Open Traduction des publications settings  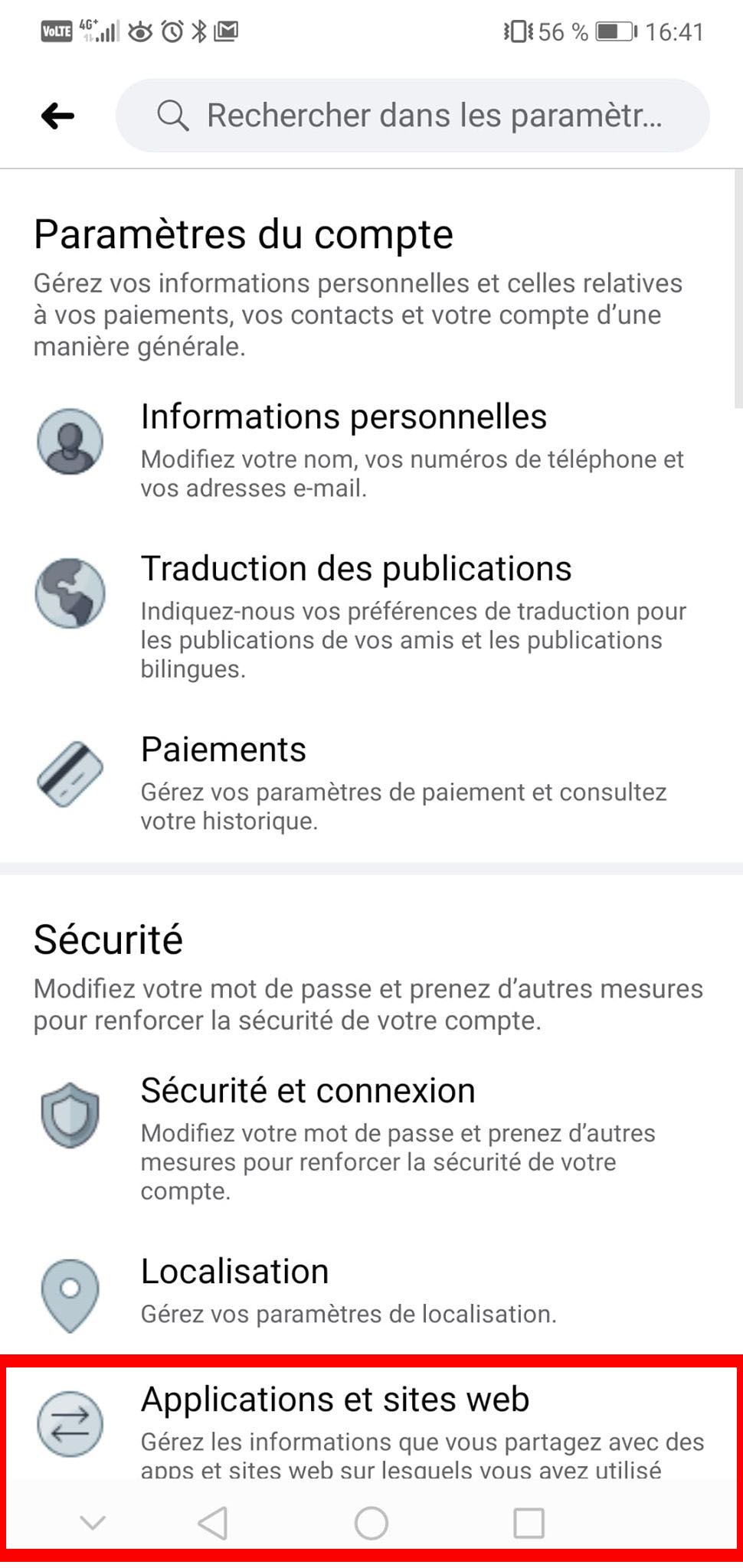[x=355, y=570]
